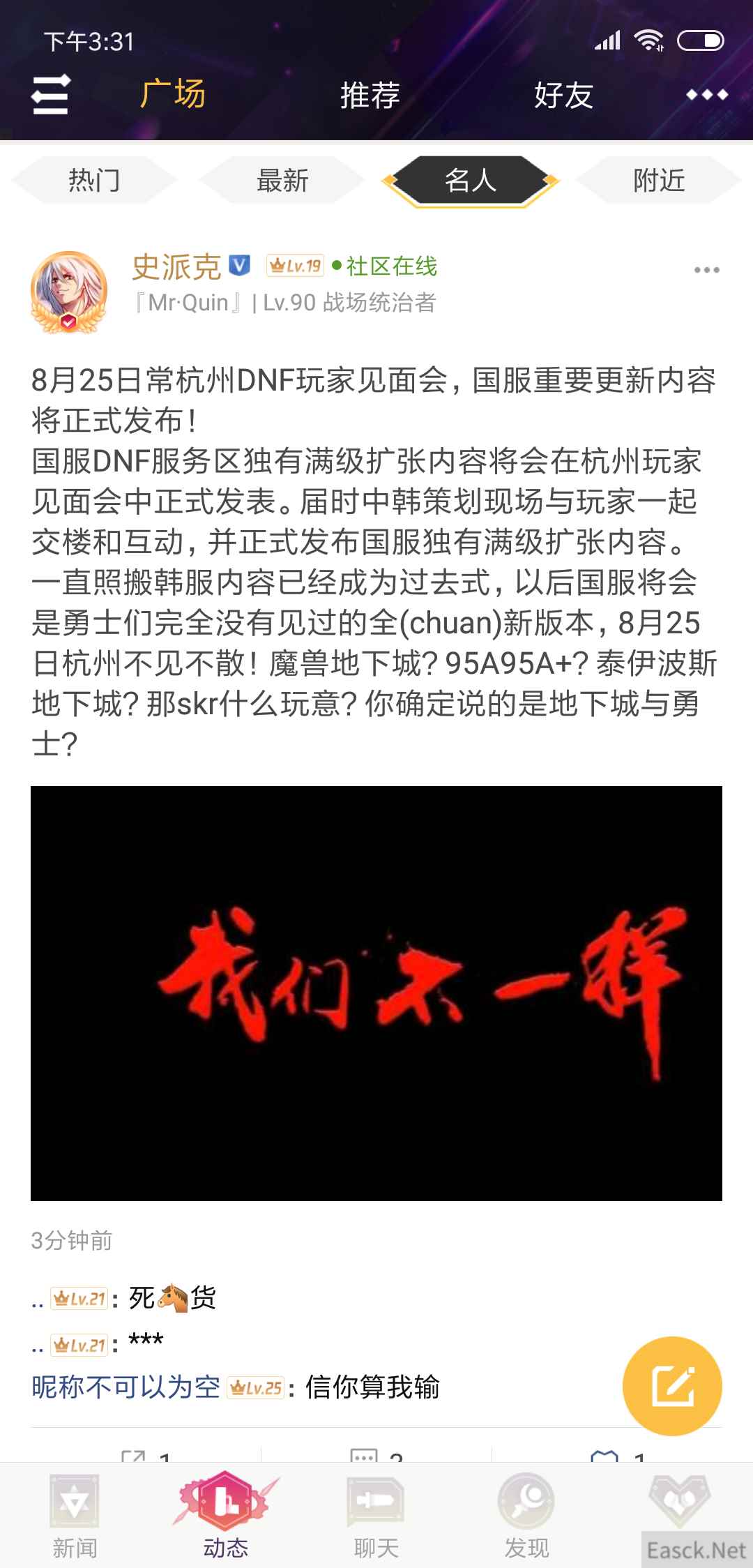This screenshot has height=1568, width=753.
Task: Switch to the 推荐 tab
Action: [x=370, y=95]
